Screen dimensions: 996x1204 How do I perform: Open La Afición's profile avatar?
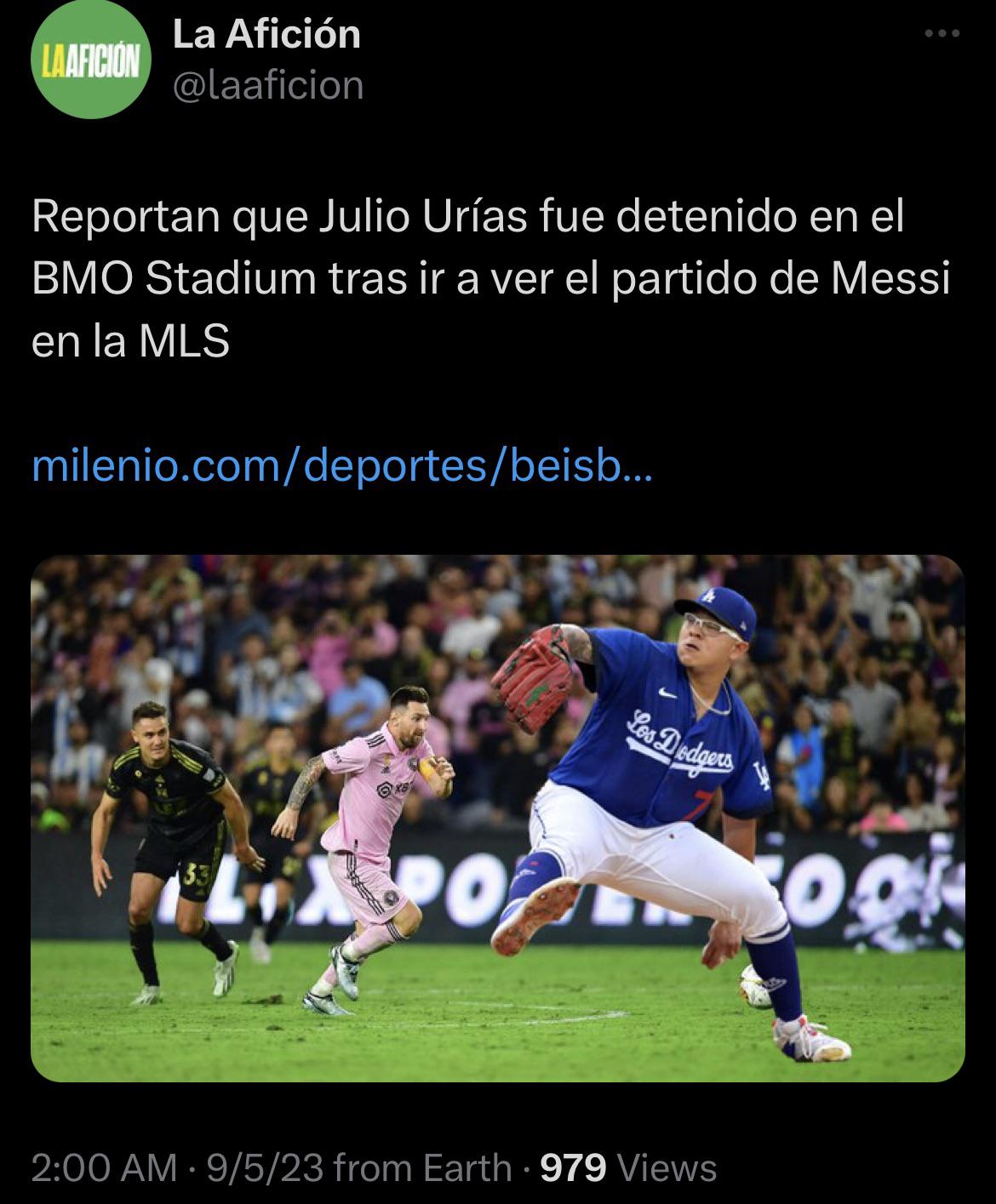92,66
